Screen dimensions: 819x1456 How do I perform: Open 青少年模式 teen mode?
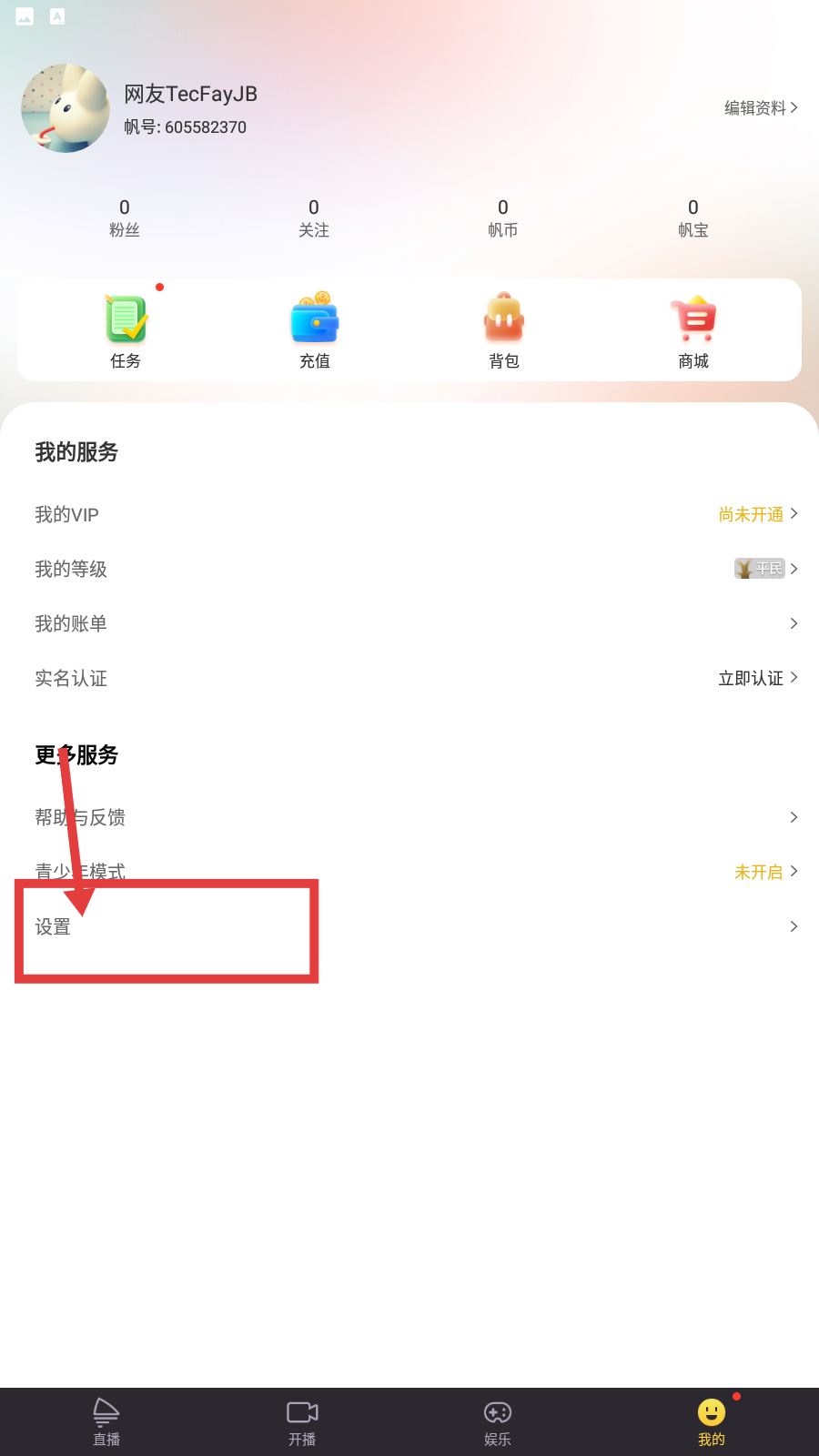tap(409, 872)
